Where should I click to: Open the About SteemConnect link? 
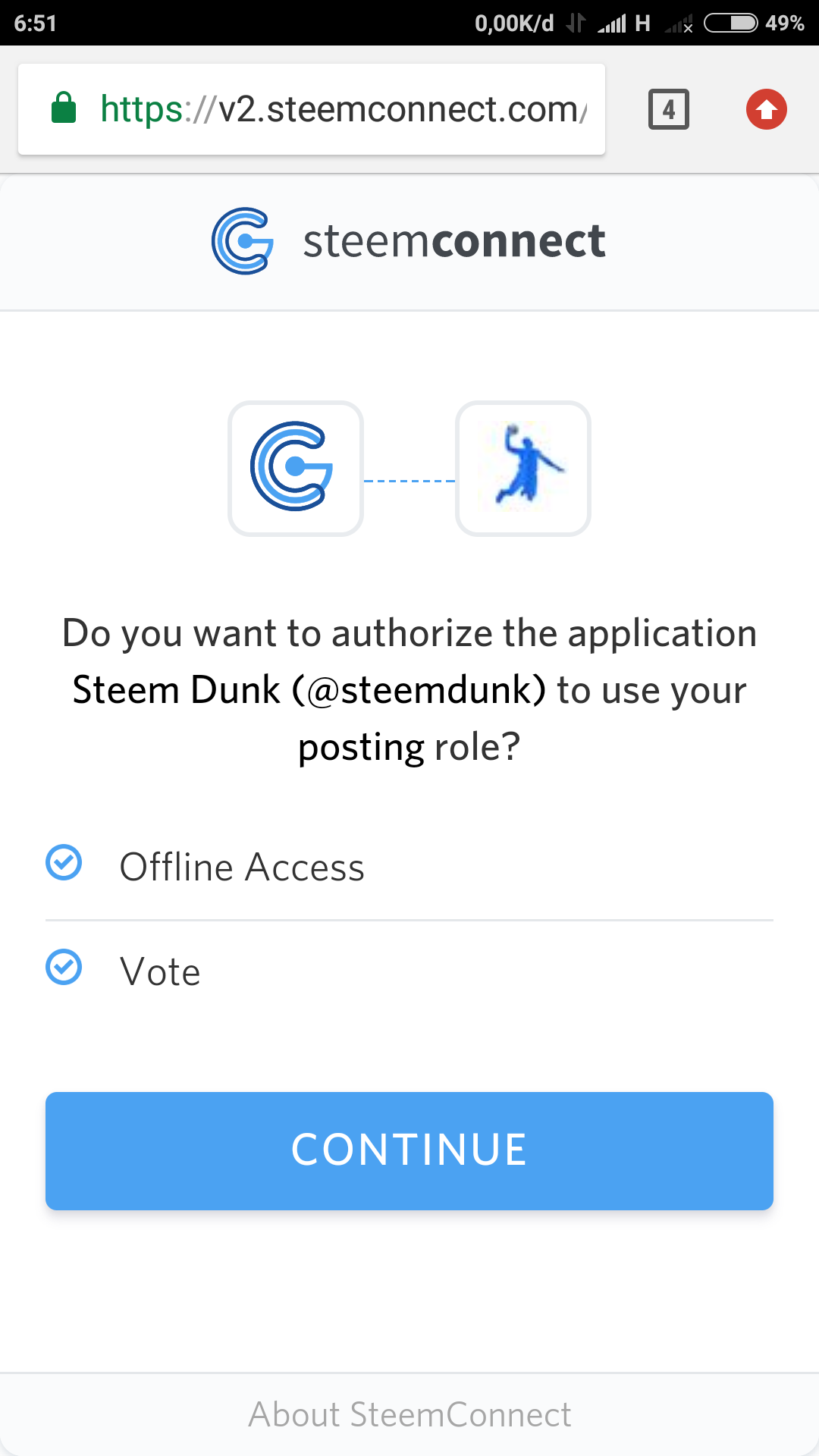point(409,1415)
